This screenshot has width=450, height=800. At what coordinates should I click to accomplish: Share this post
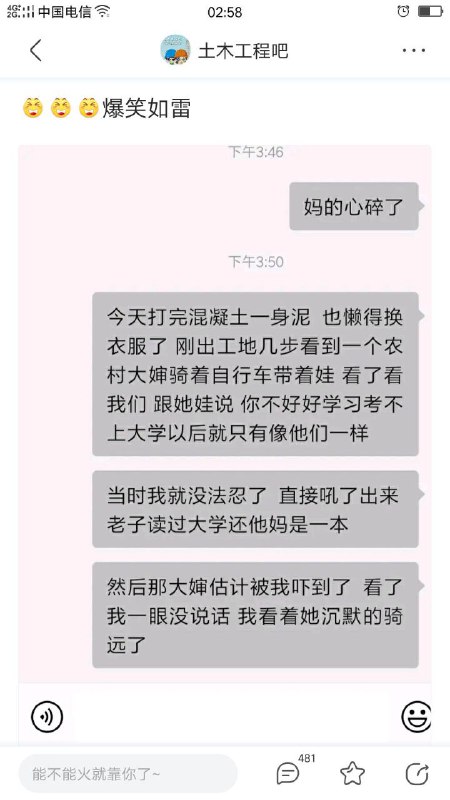(417, 774)
